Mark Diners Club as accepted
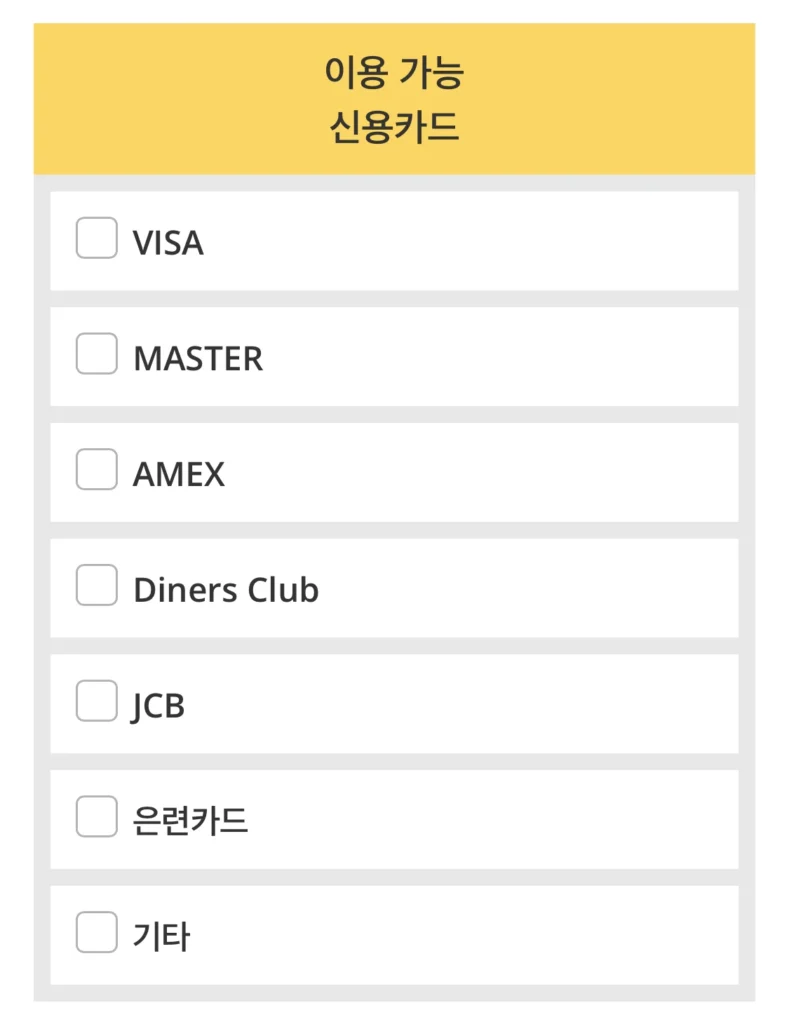Viewport: 789px width, 1024px height. pyautogui.click(x=97, y=586)
